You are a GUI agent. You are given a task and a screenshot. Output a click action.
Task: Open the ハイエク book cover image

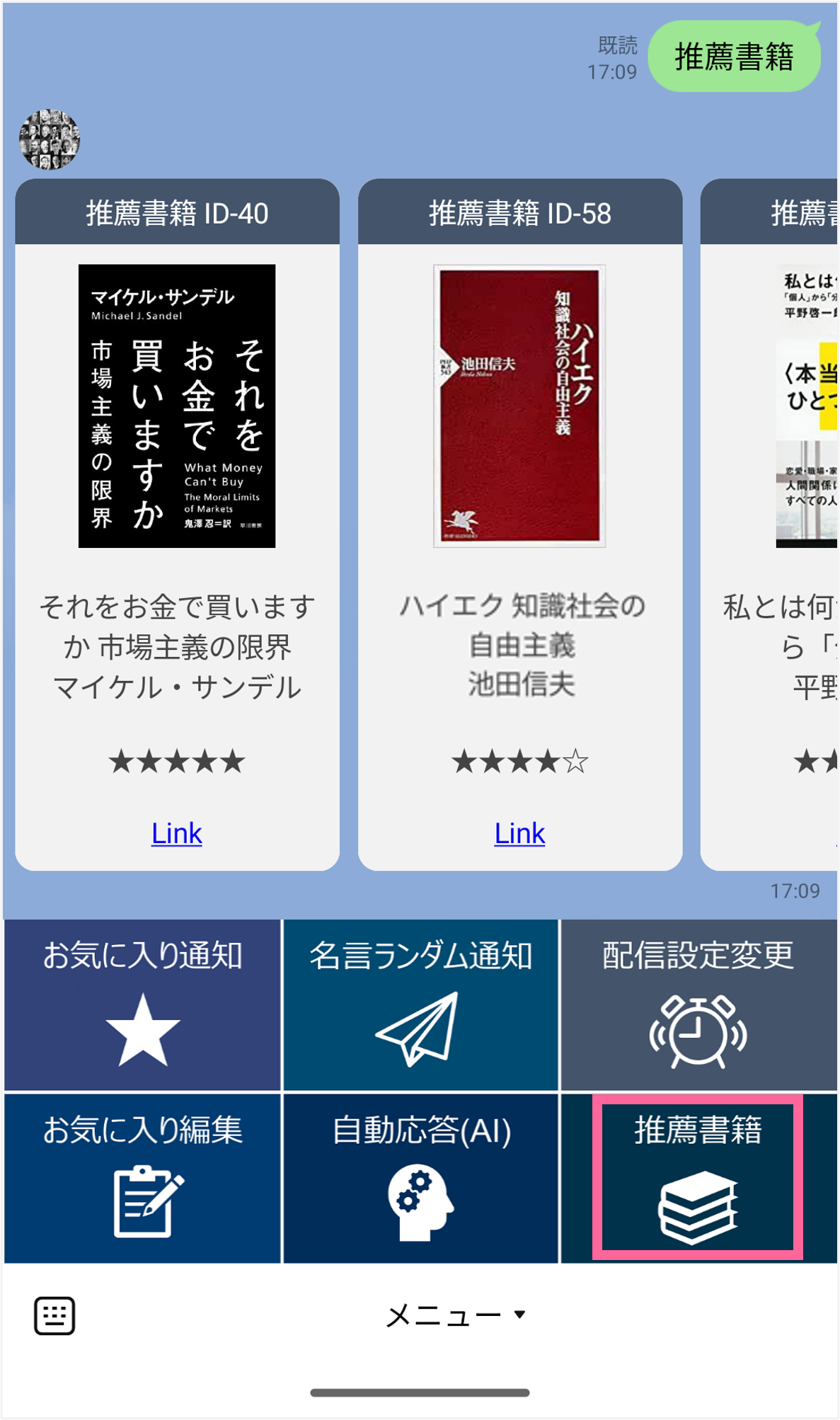click(x=519, y=406)
